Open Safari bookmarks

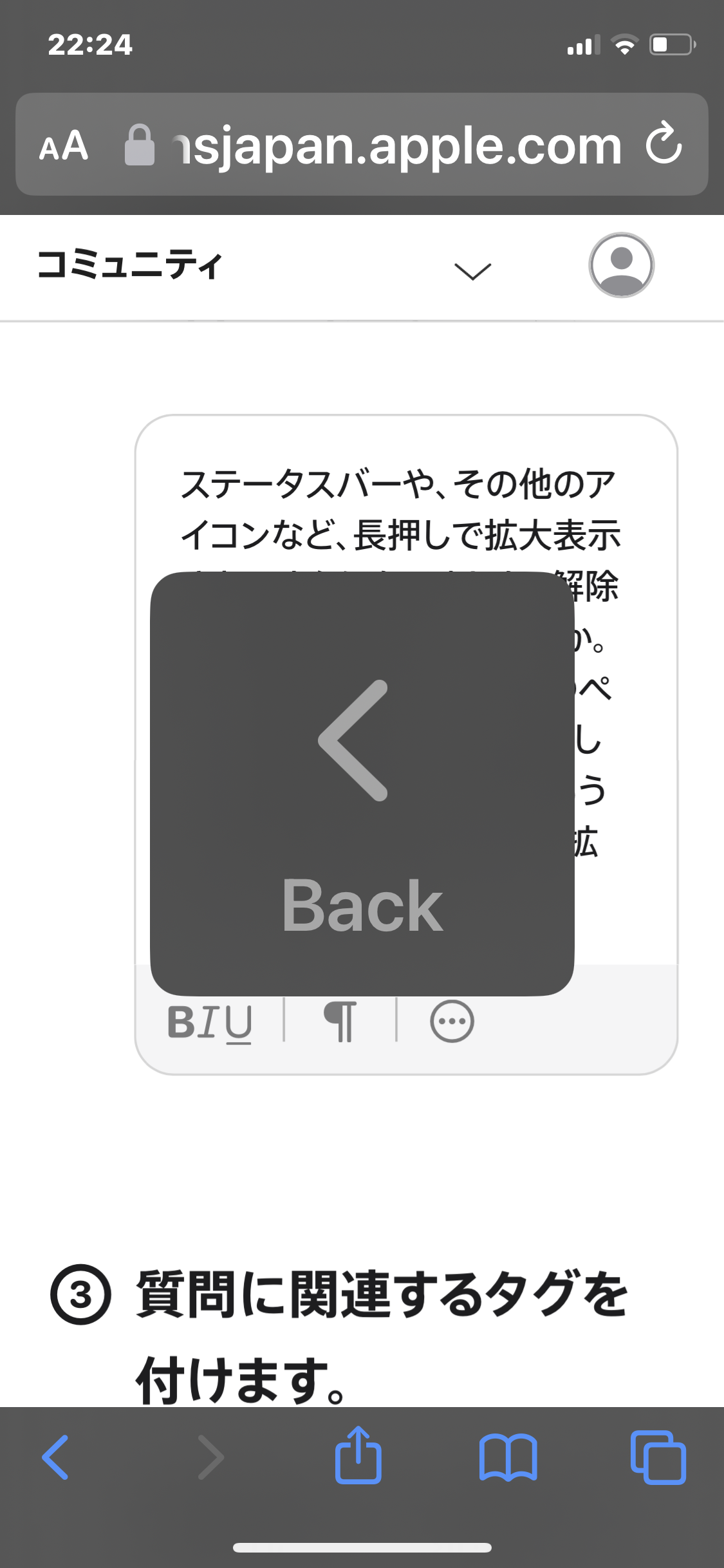[x=508, y=1457]
